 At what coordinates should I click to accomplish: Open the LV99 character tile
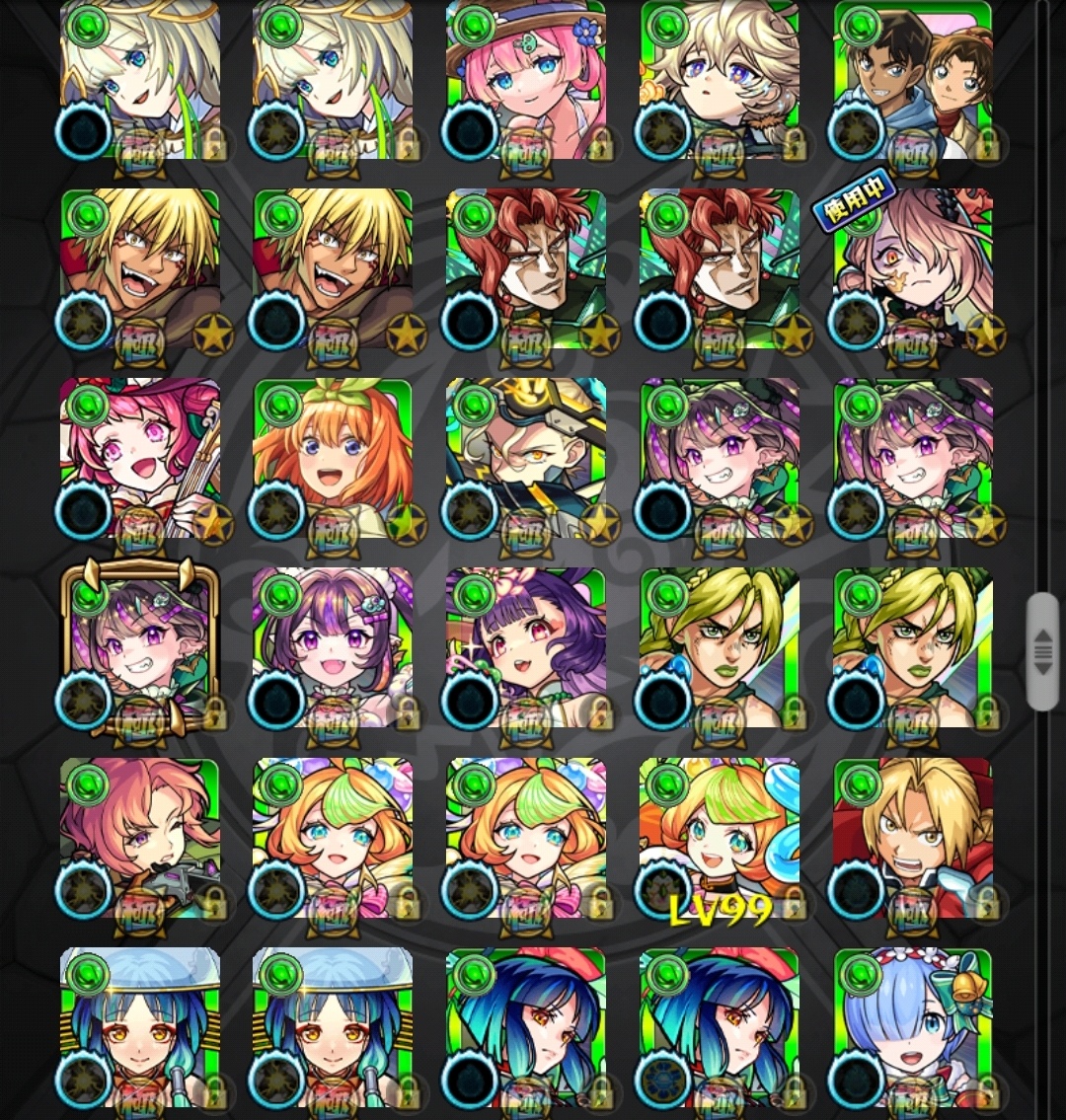click(719, 838)
